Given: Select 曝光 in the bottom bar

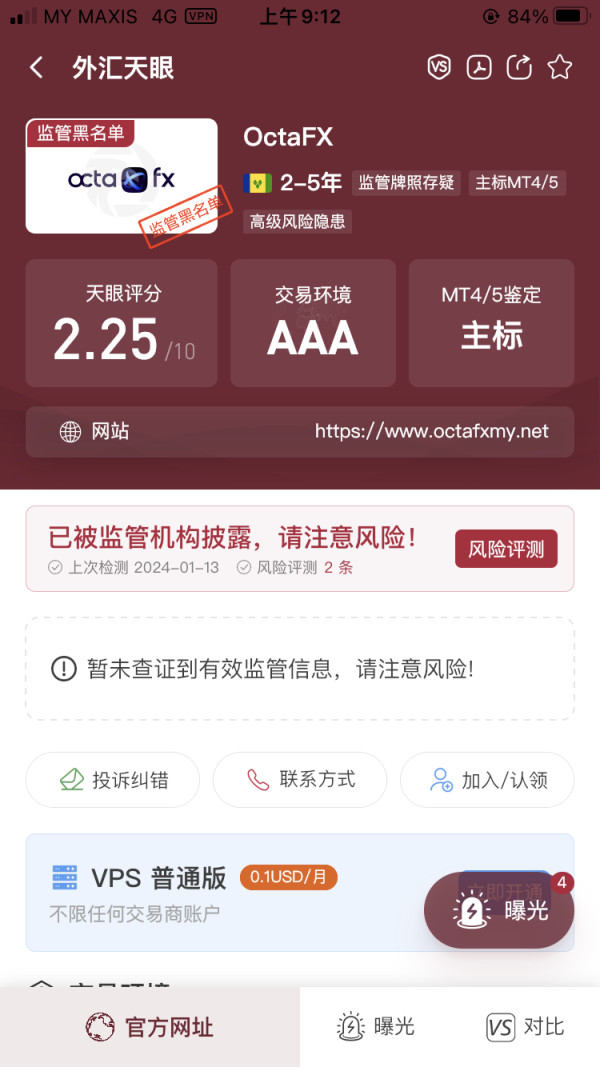Looking at the screenshot, I should point(376,1027).
